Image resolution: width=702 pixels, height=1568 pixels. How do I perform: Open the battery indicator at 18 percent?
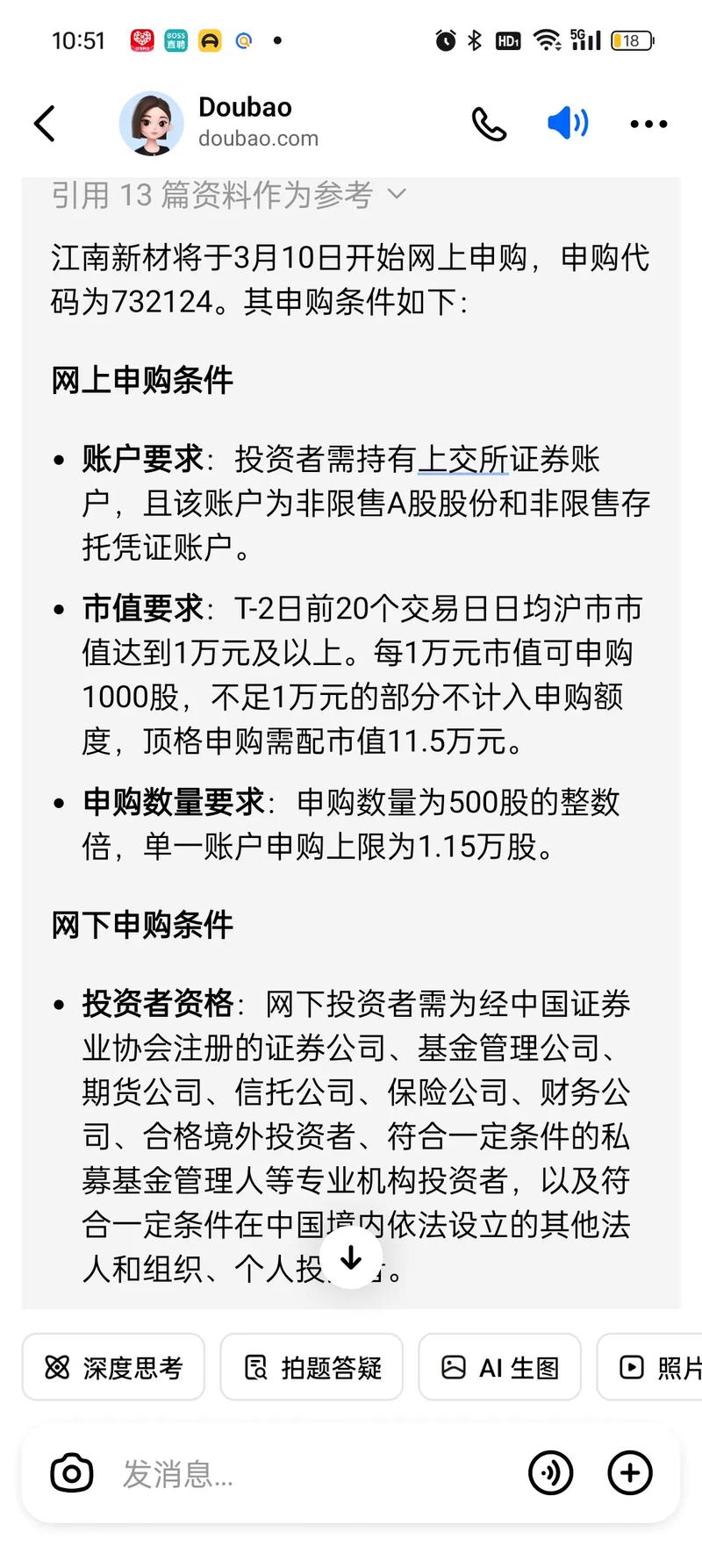(x=630, y=39)
